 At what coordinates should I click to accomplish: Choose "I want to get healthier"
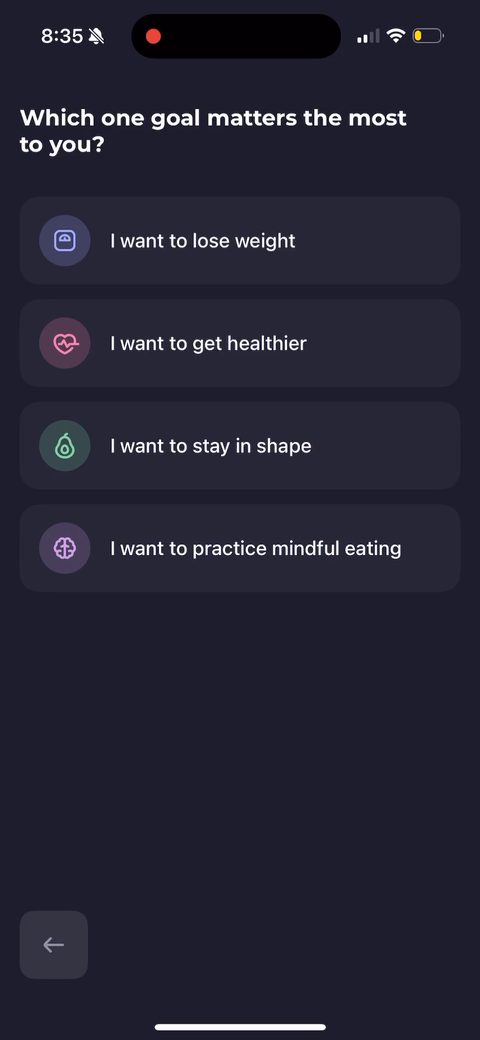pos(240,343)
